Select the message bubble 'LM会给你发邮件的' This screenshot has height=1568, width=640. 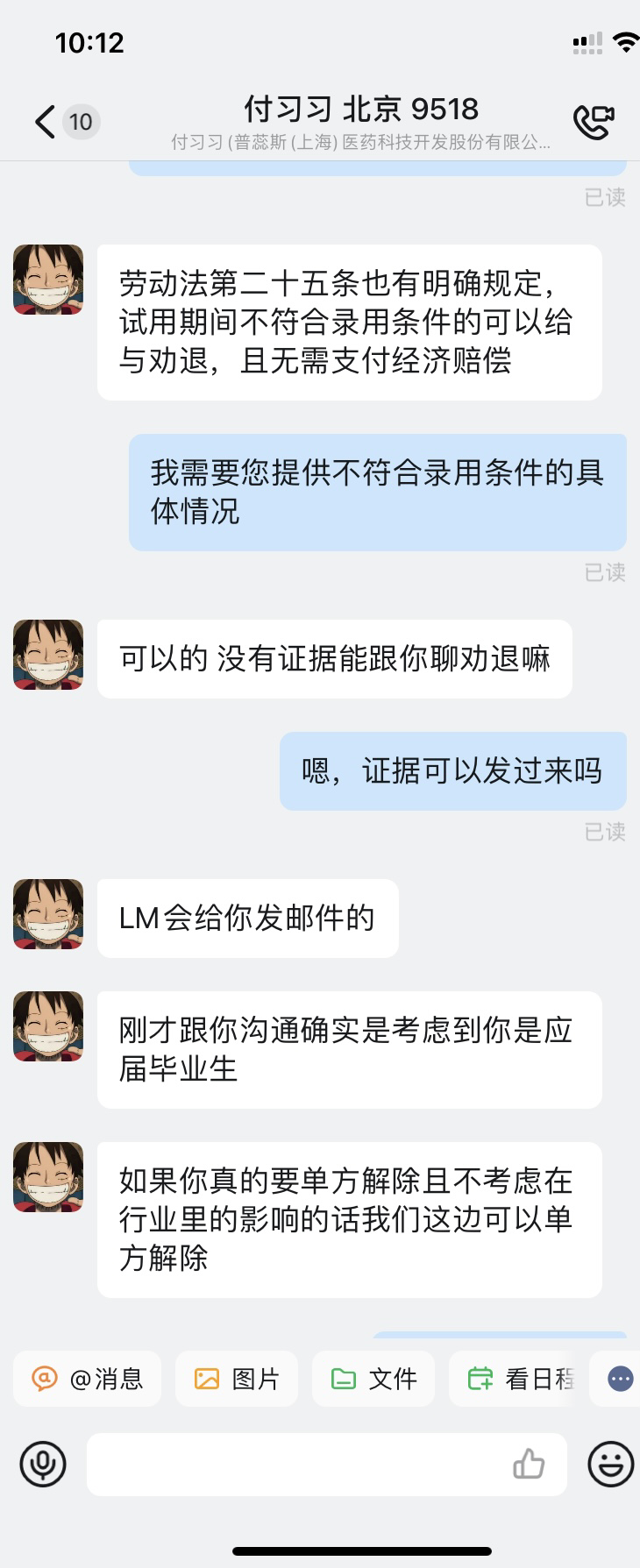click(248, 918)
